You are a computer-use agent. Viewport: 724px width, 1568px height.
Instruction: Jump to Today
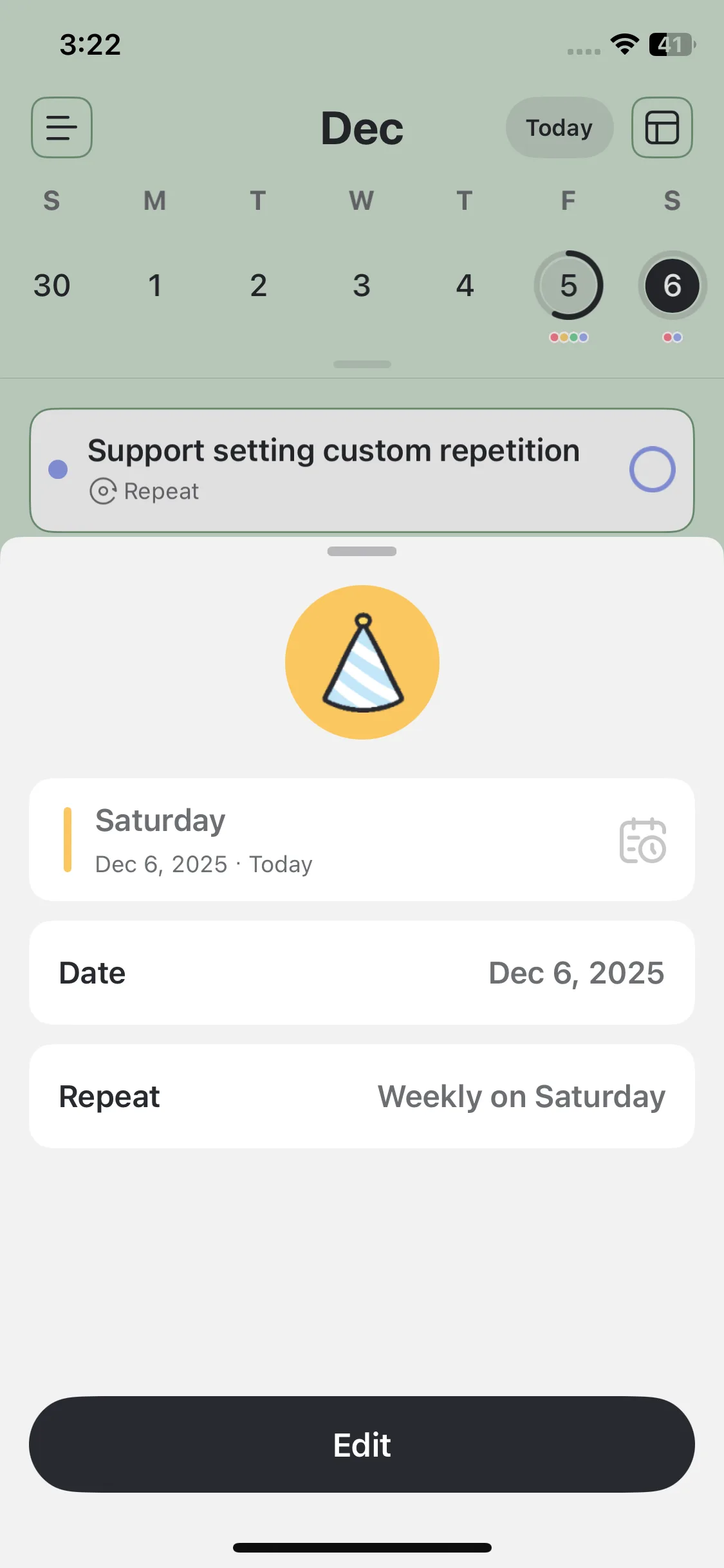click(559, 127)
